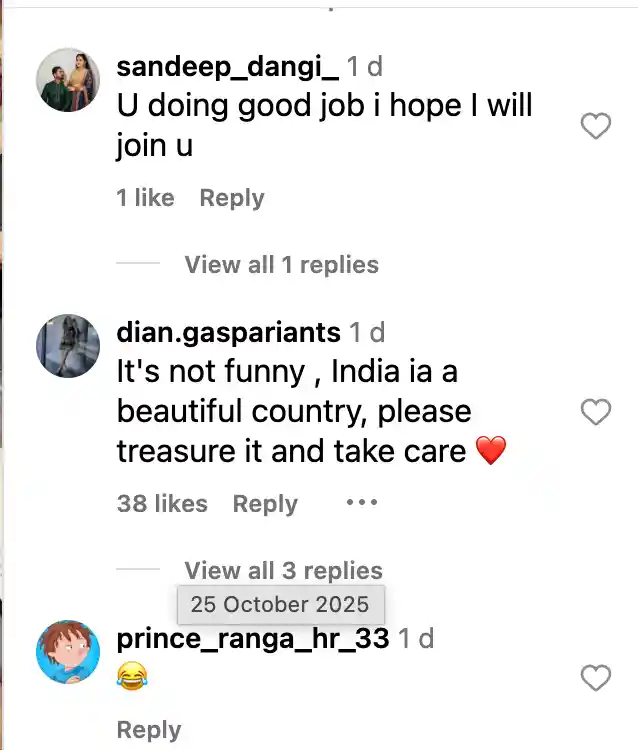Open the sandeep_dangi_ username link
Screen dimensions: 638x750
(227, 67)
